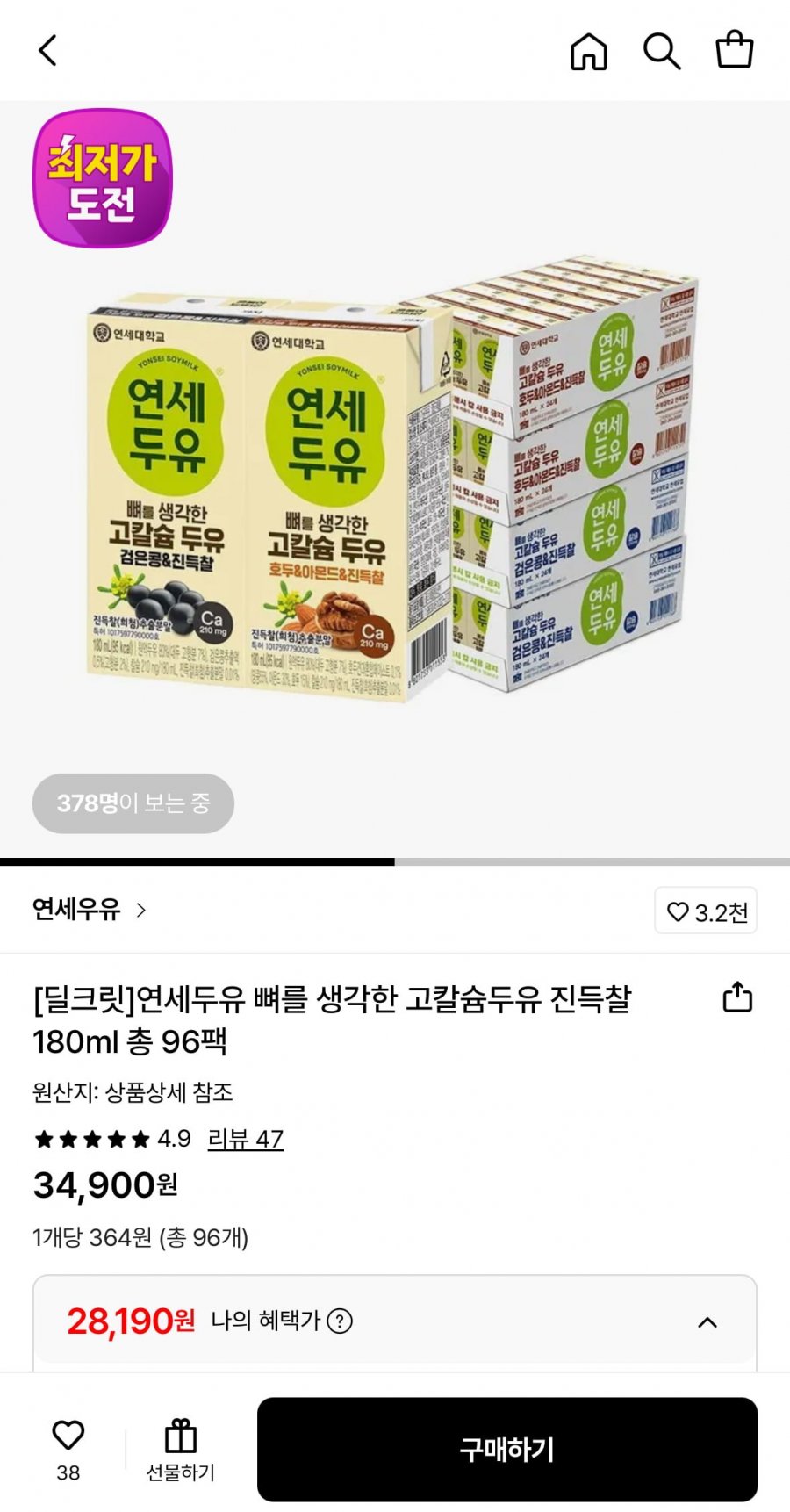The image size is (790, 1512).
Task: Open the shopping bag
Action: pyautogui.click(x=734, y=51)
